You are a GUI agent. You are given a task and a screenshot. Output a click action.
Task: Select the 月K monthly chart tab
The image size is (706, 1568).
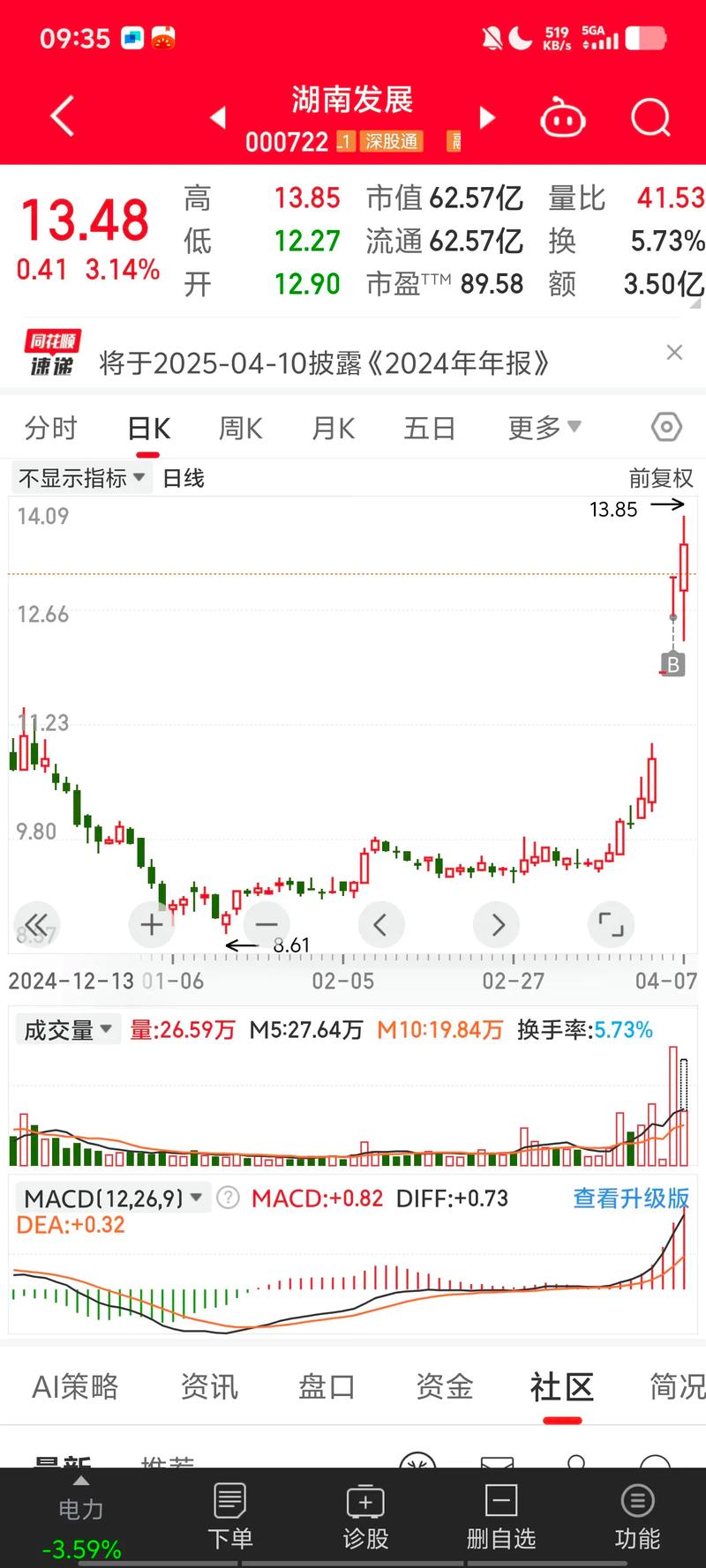pos(334,429)
